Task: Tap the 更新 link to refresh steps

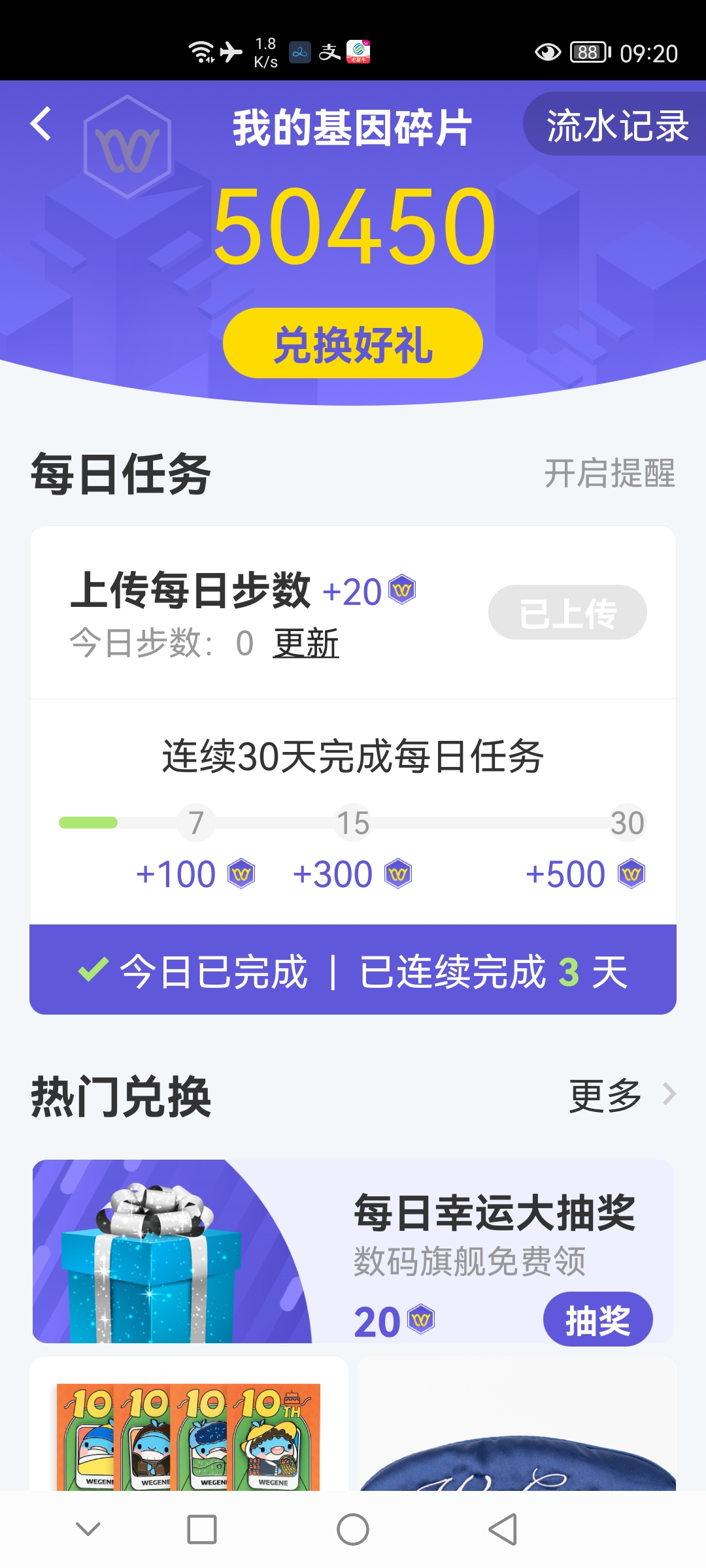Action: pos(305,644)
